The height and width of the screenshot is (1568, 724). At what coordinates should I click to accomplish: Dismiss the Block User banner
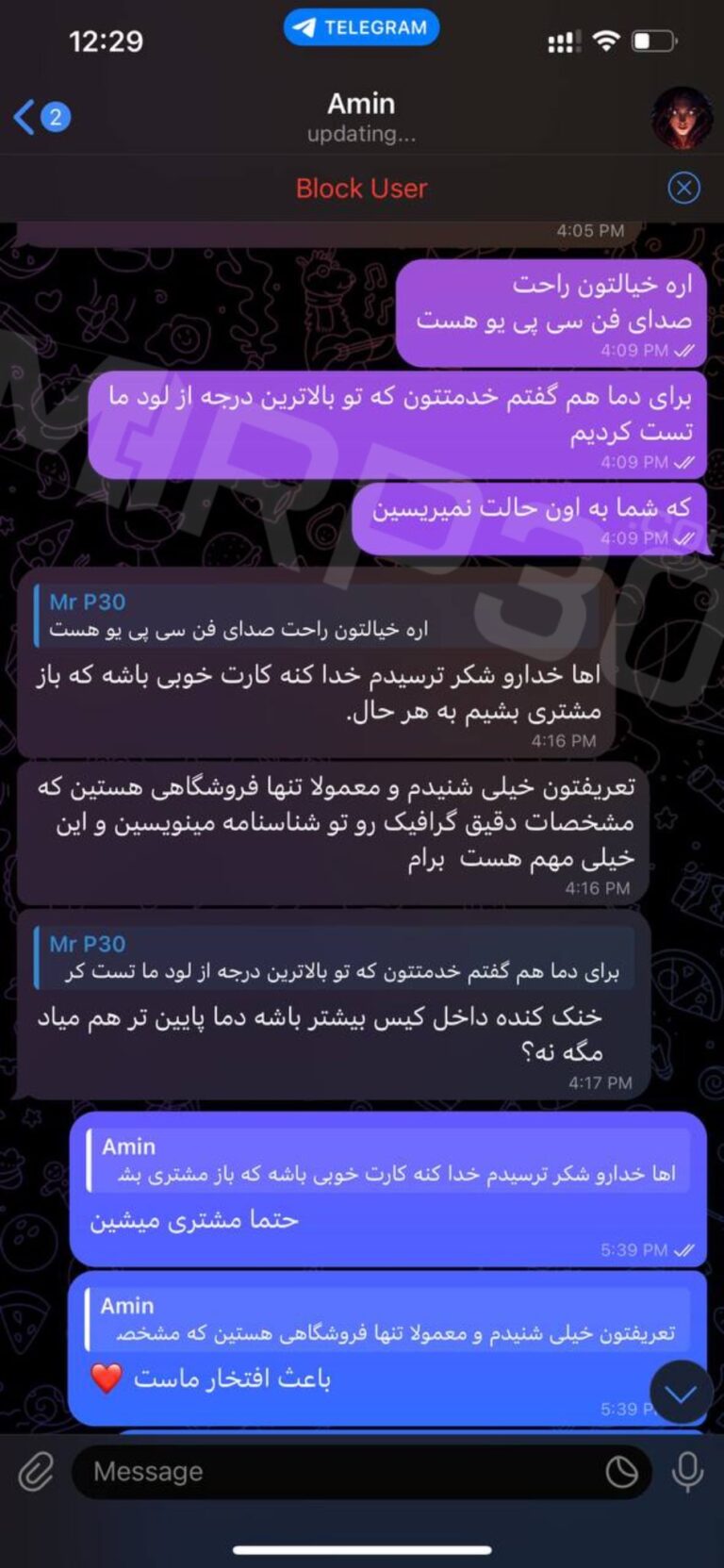tap(683, 188)
